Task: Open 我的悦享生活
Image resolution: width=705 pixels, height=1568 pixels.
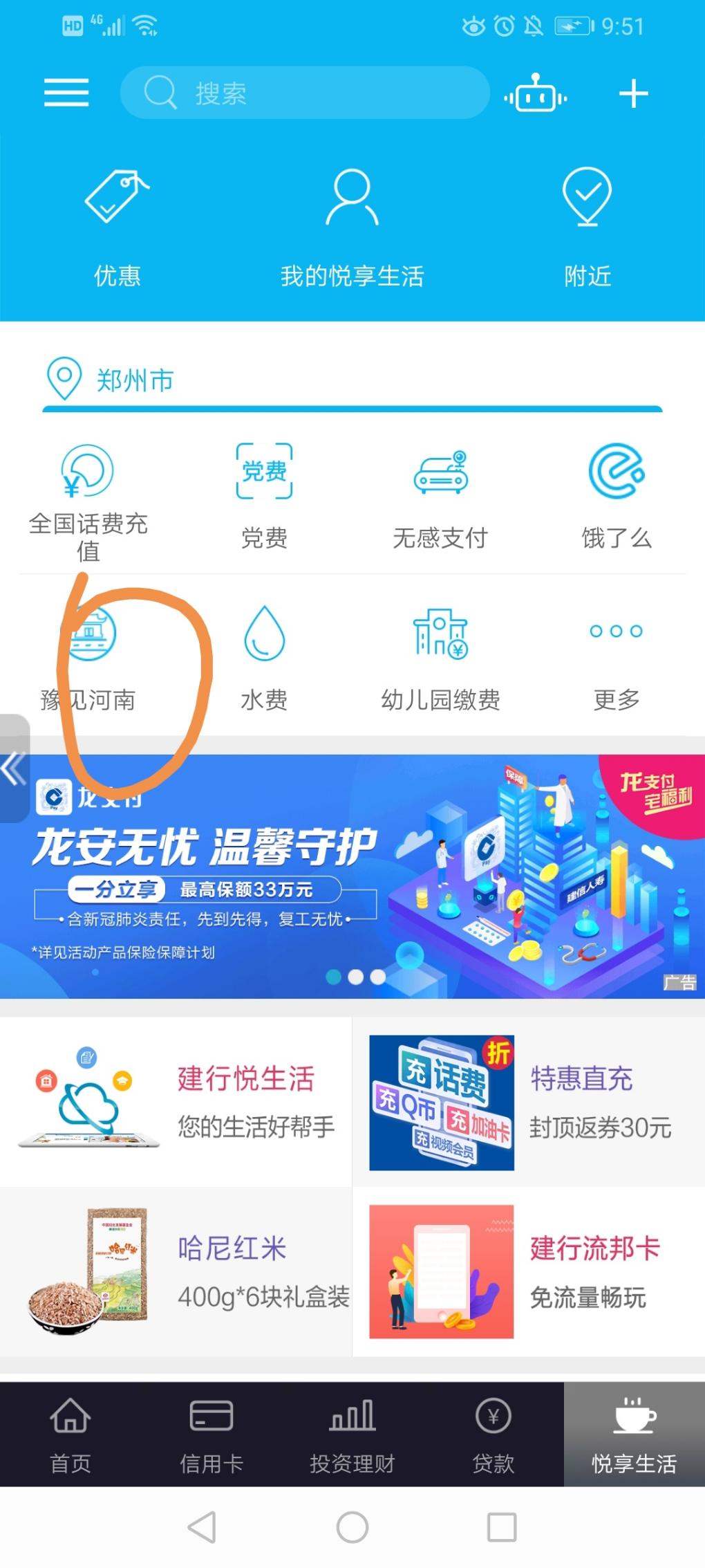Action: pos(352,228)
